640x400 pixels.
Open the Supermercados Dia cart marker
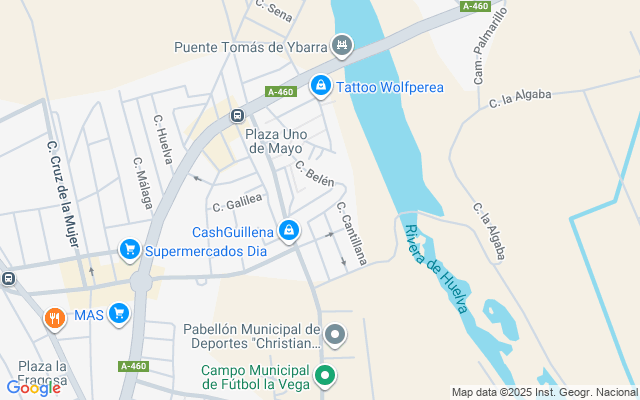click(129, 250)
